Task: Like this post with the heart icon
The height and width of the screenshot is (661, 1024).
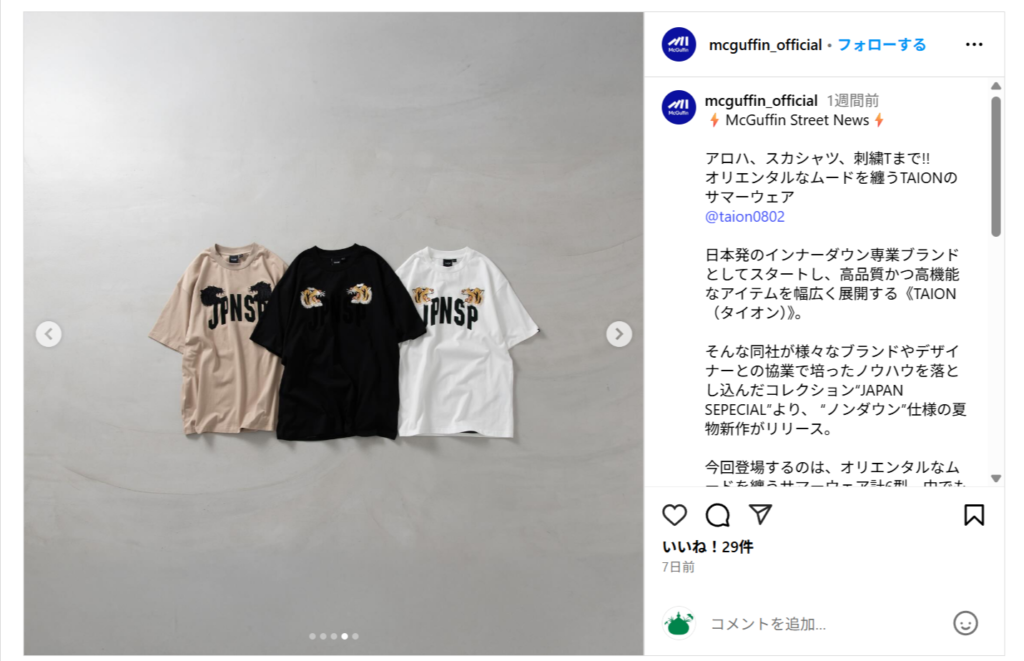Action: 675,515
